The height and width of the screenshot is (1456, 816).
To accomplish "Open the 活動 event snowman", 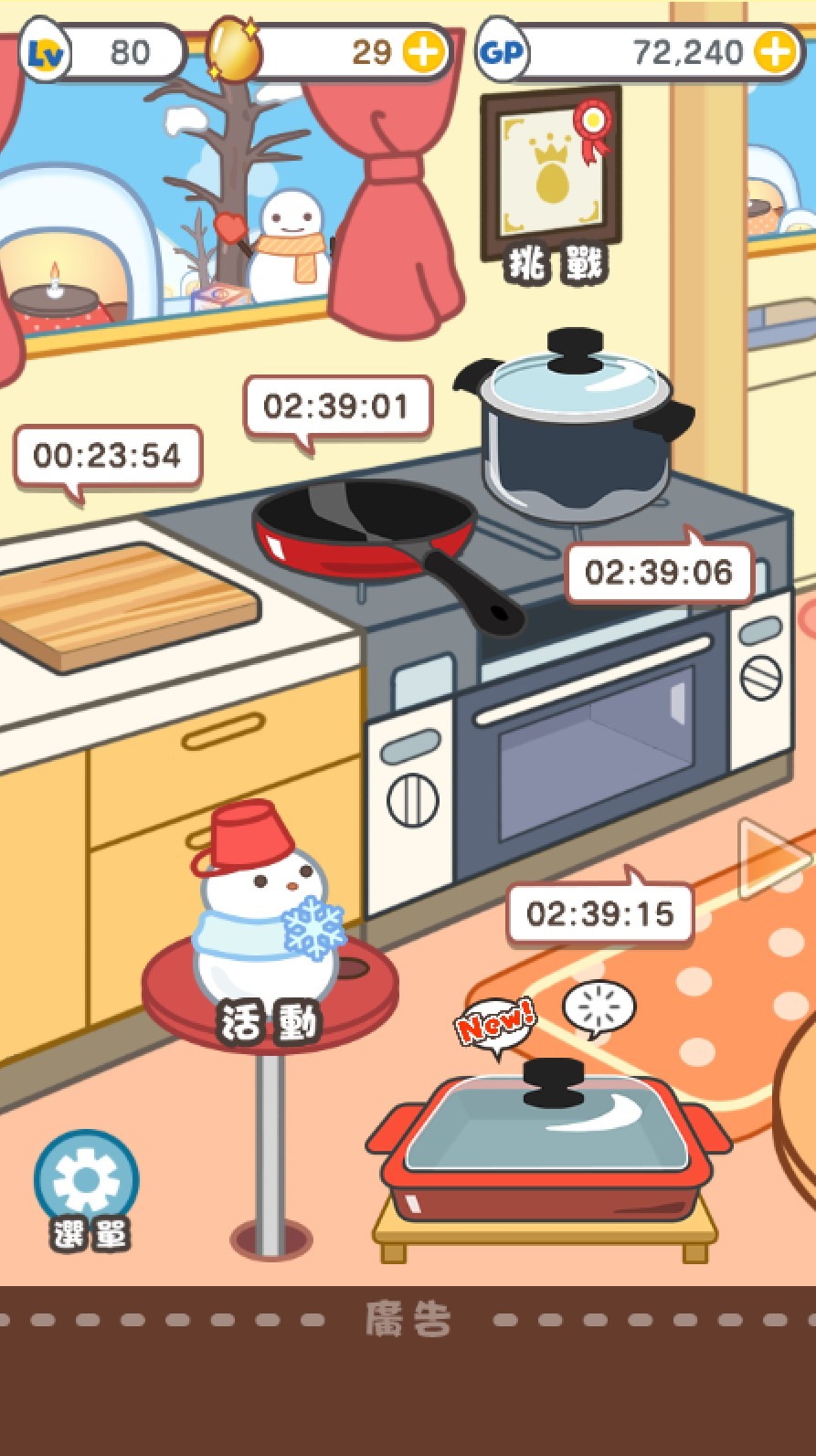I will [x=266, y=941].
